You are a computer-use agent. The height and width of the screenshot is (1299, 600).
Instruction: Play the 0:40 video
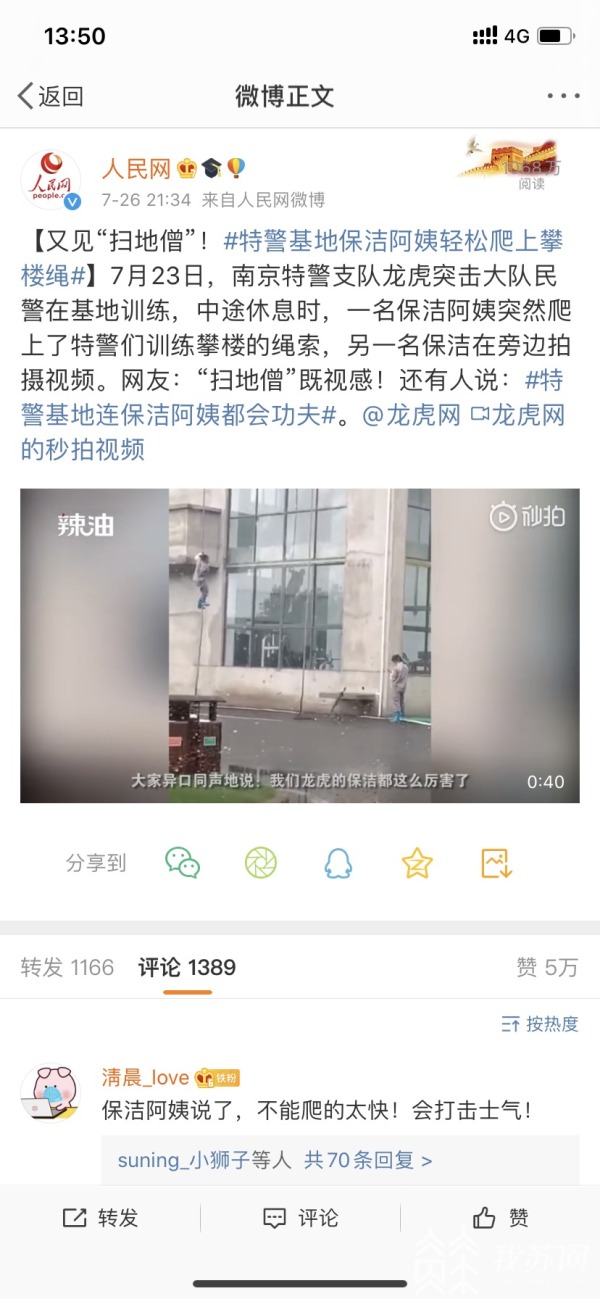[x=299, y=645]
